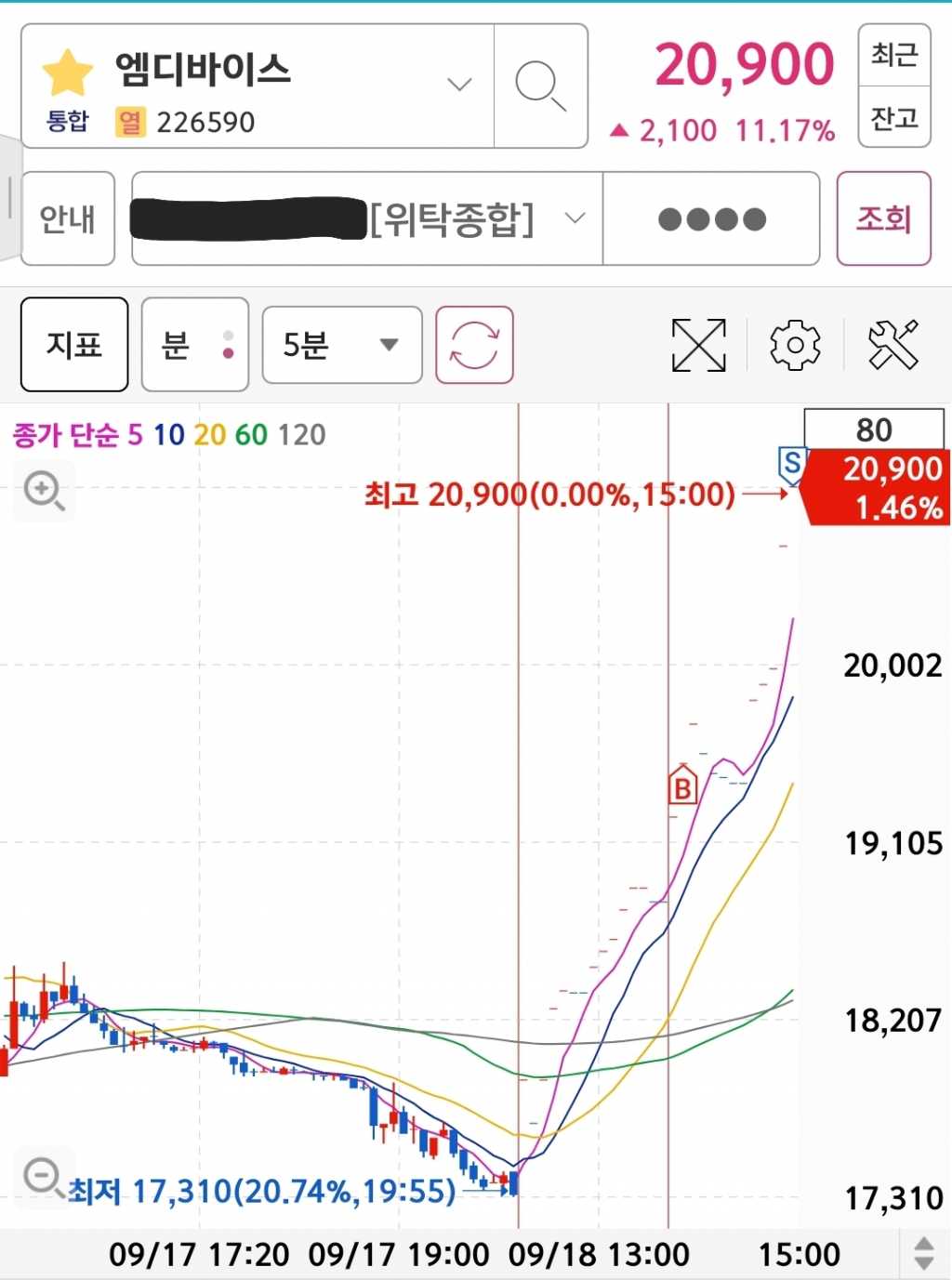Expand the 위탁종합 account dropdown
The width and height of the screenshot is (952, 1280).
[x=575, y=218]
